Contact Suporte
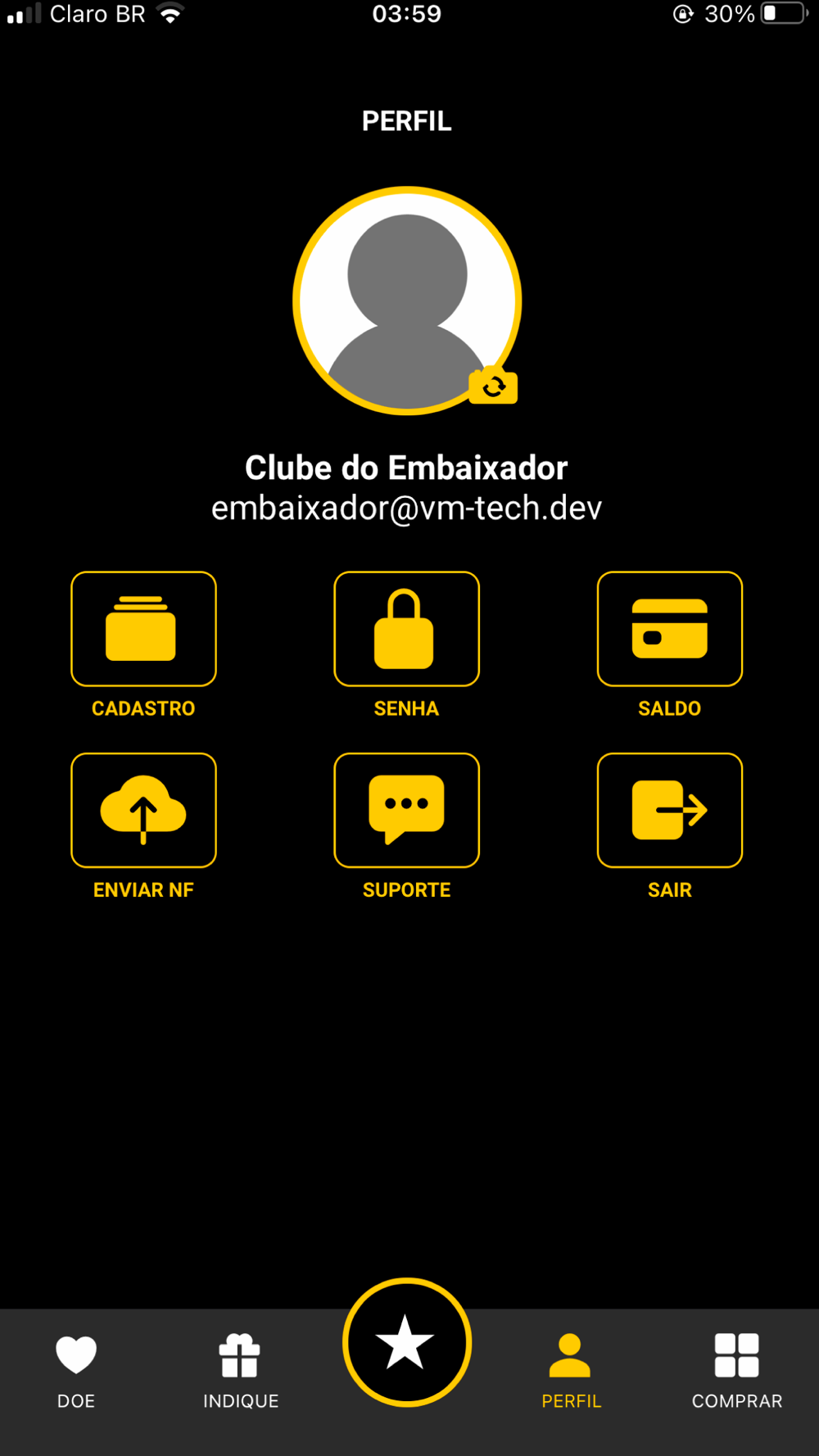The width and height of the screenshot is (819, 1456). coord(406,810)
